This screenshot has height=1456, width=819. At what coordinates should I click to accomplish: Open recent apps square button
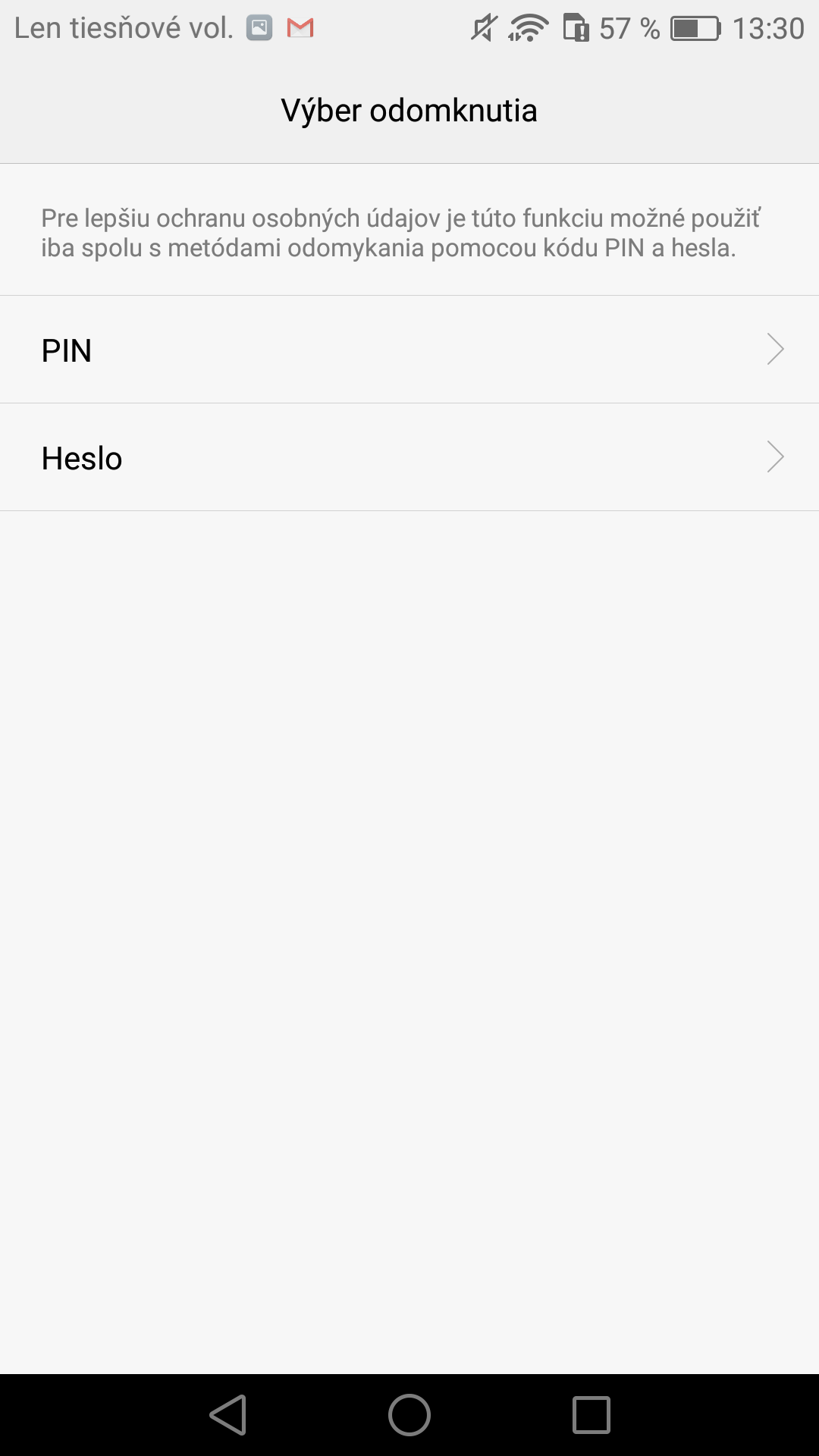591,1415
